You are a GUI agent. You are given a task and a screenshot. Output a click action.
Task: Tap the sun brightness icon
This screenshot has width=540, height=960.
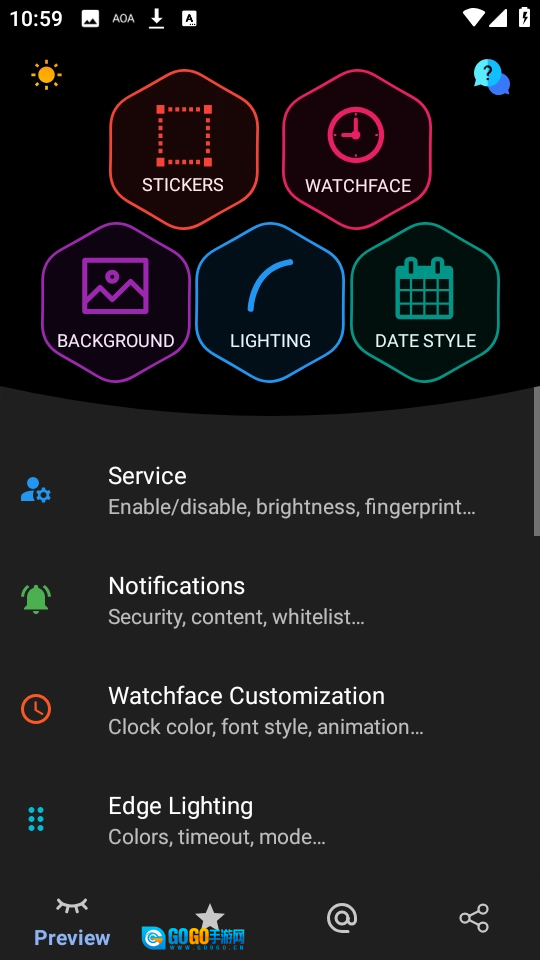tap(47, 75)
